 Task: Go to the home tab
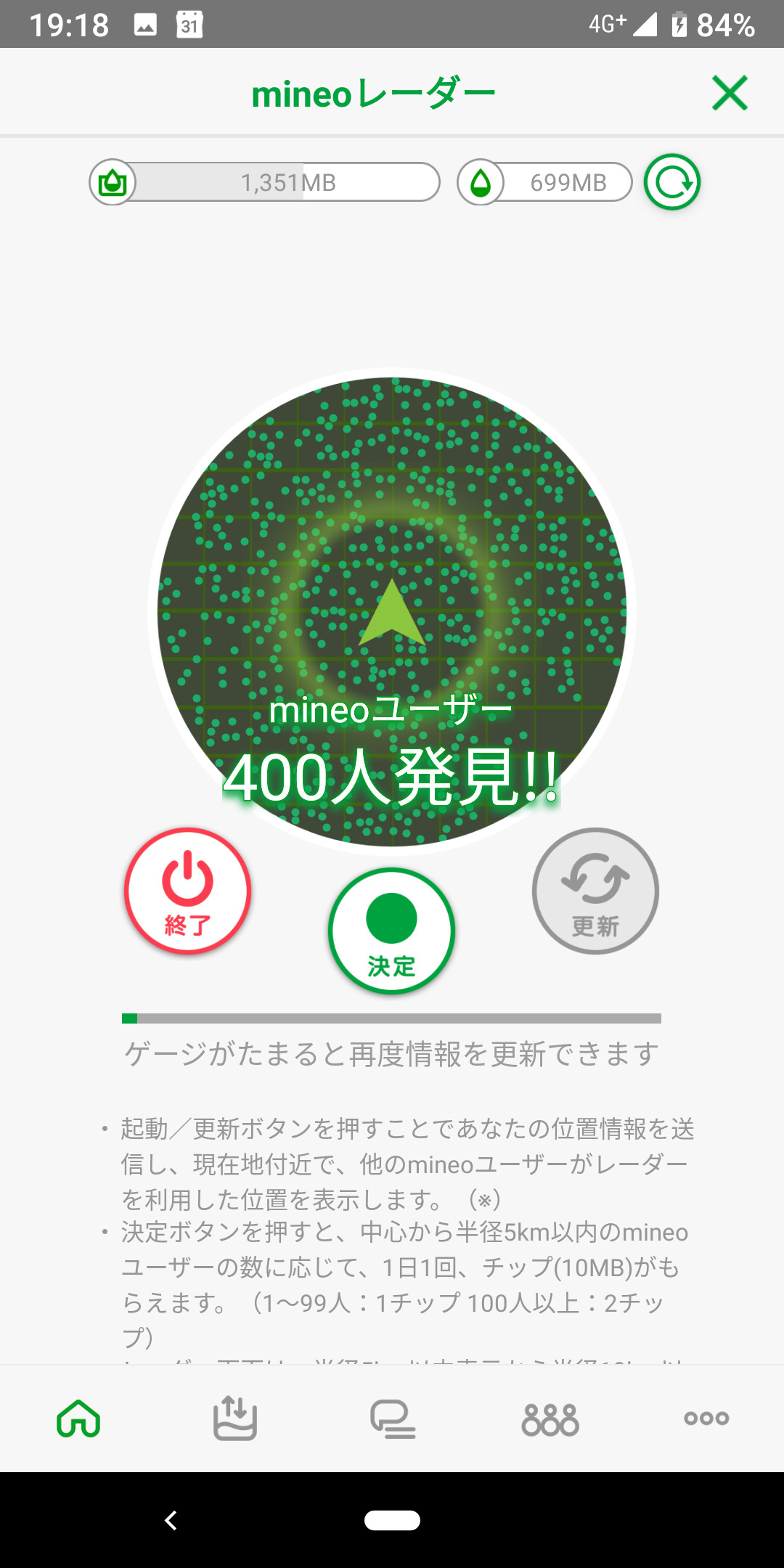tap(78, 1418)
